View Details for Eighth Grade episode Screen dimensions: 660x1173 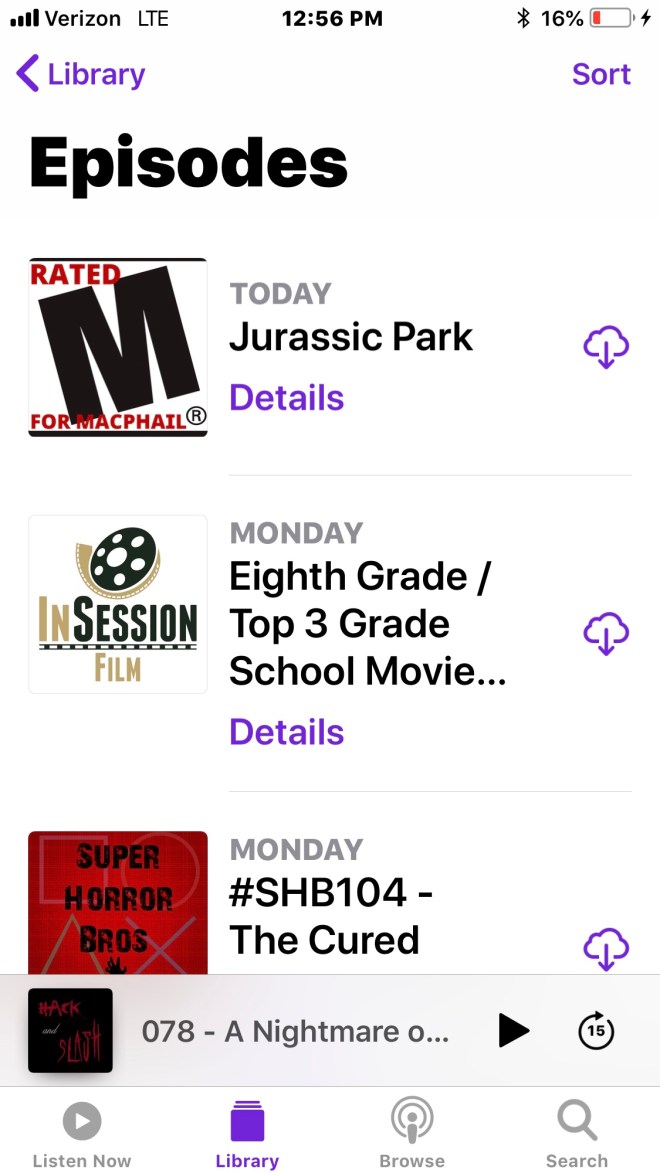pyautogui.click(x=286, y=732)
